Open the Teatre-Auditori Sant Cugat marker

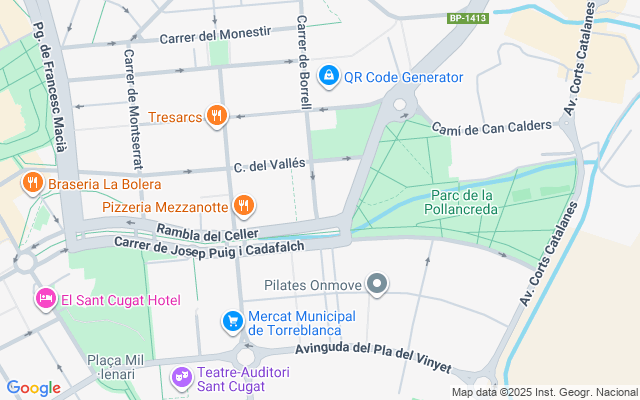coord(182,377)
